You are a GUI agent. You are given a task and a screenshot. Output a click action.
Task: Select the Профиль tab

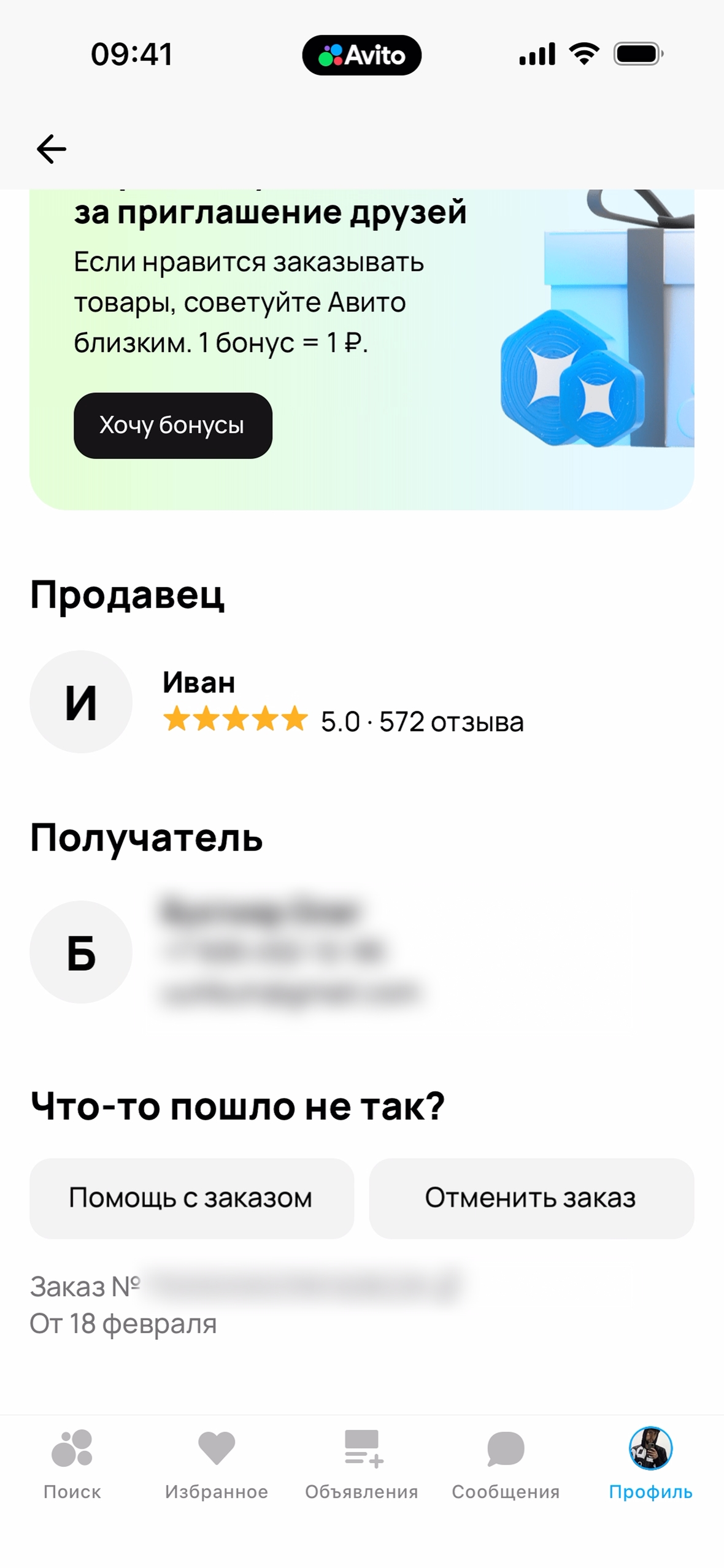tap(650, 1463)
